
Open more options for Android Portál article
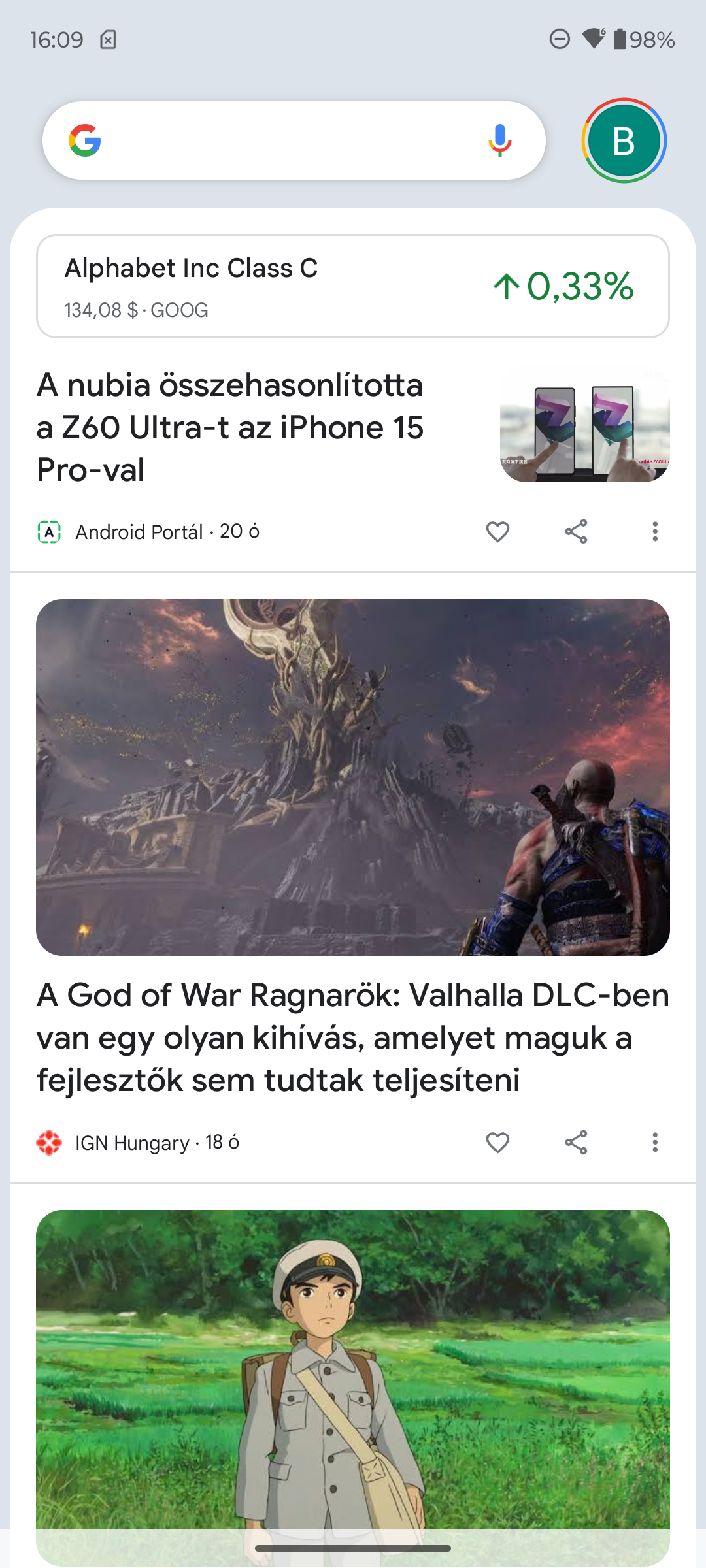click(x=654, y=532)
